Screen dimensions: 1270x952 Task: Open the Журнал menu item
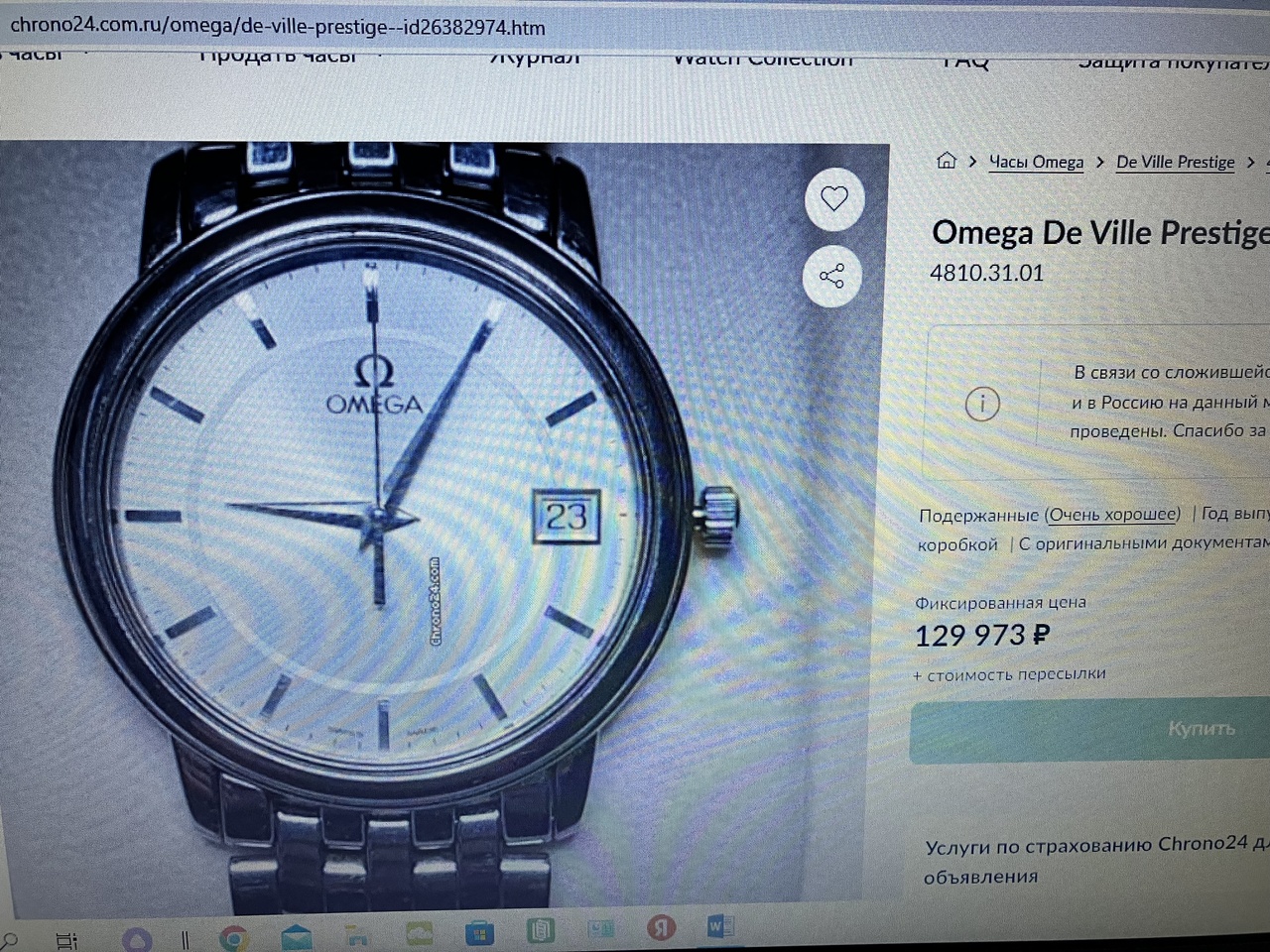click(x=535, y=58)
